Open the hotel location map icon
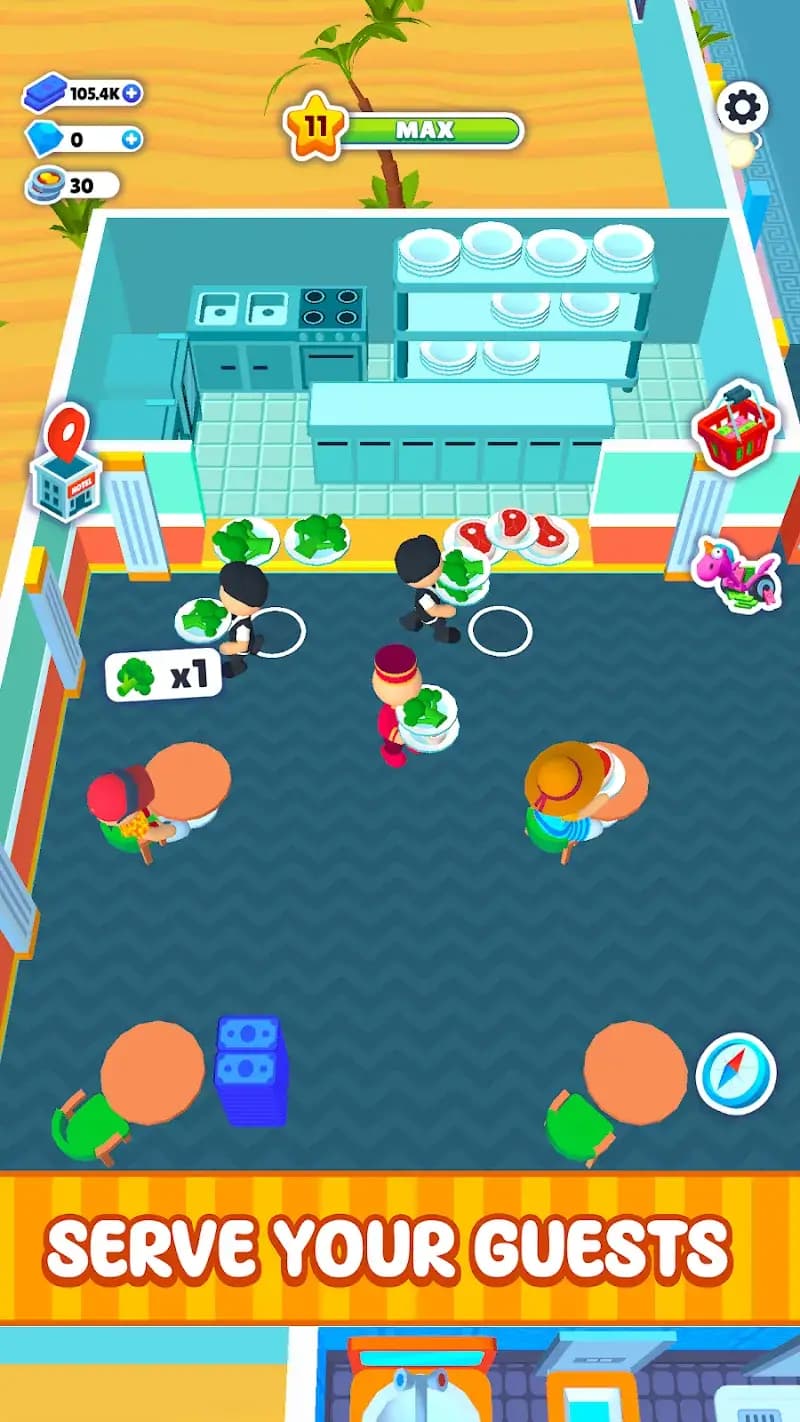The image size is (800, 1422). 66,463
